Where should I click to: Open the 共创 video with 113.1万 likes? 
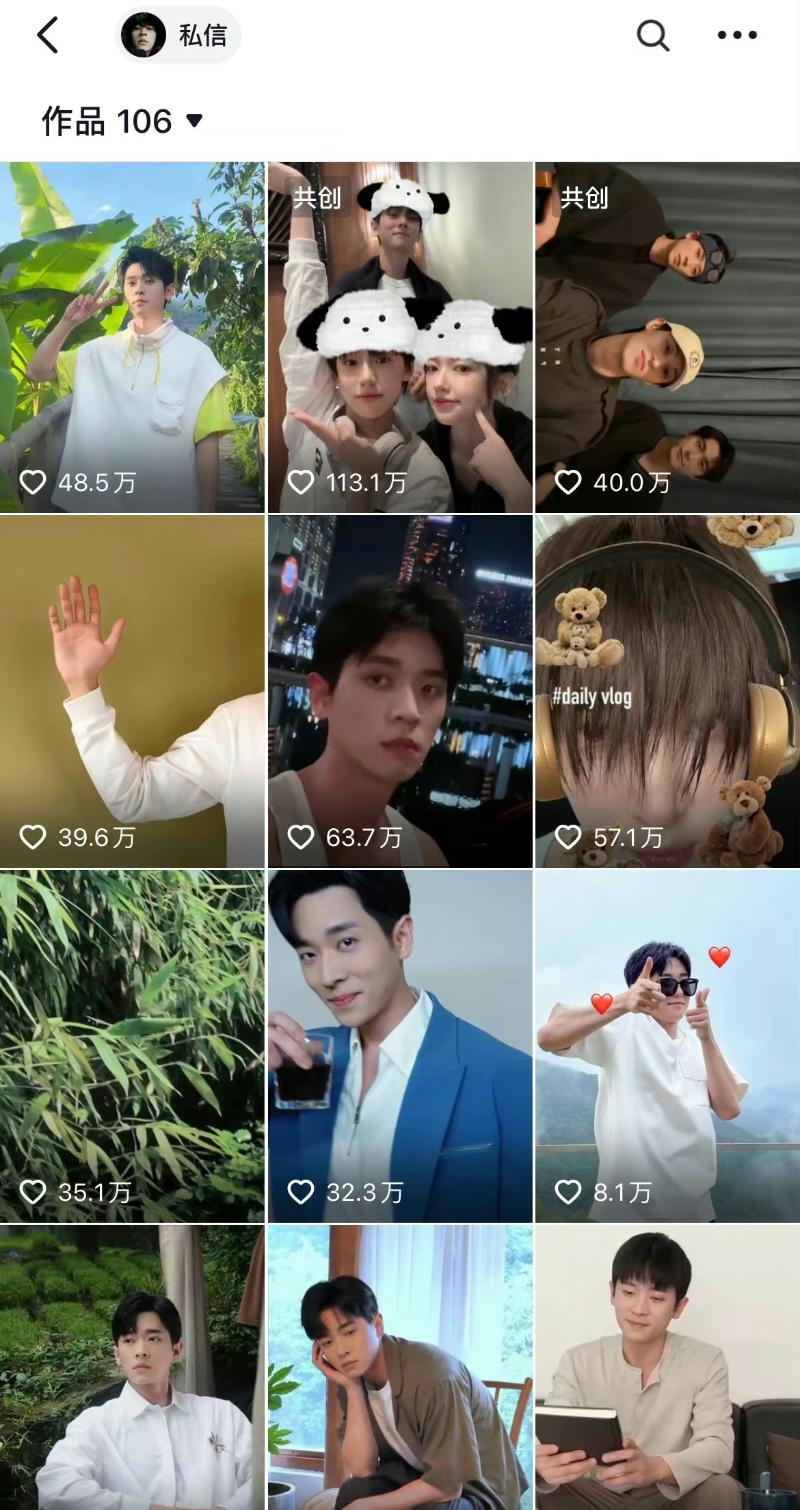pos(400,337)
